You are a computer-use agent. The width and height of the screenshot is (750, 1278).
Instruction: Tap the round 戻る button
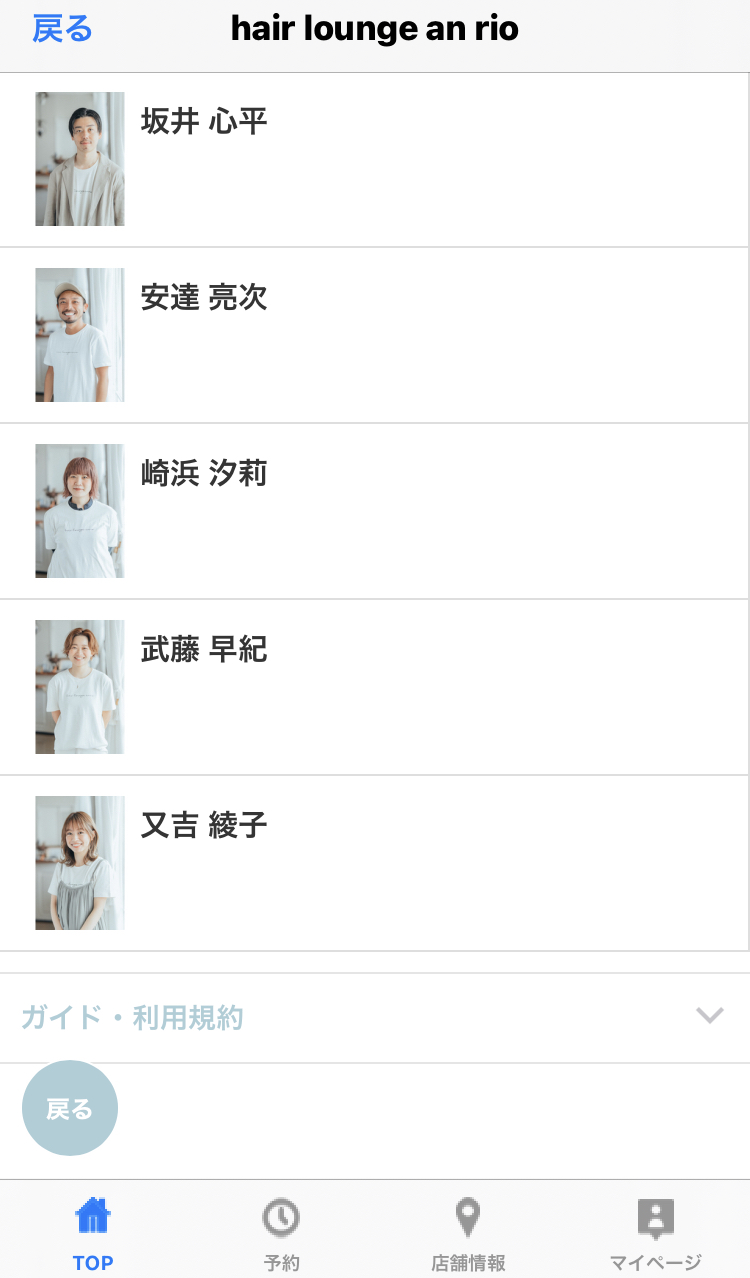point(70,1108)
